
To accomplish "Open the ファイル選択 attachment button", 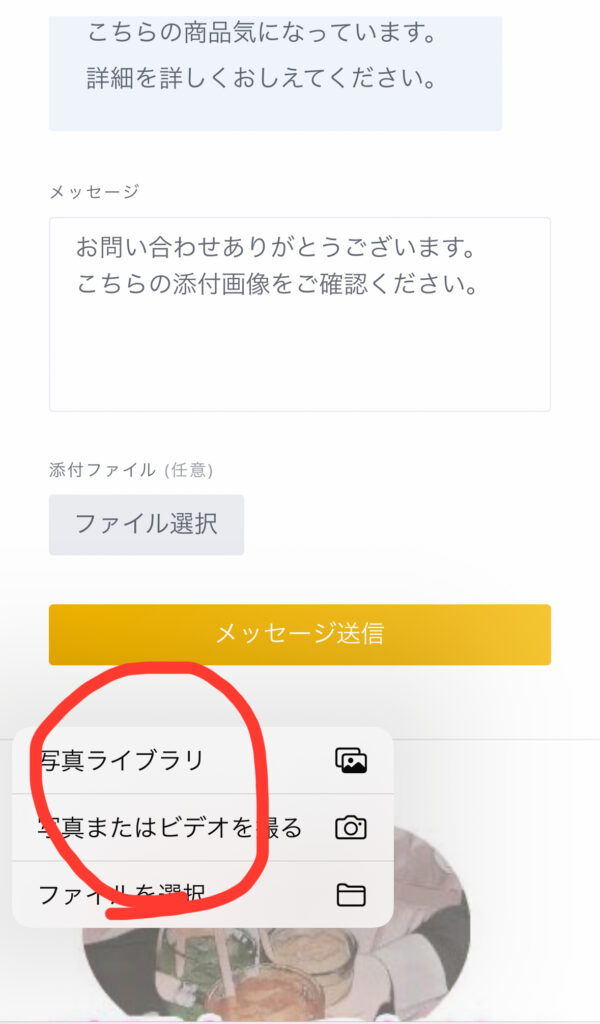I will click(x=146, y=524).
